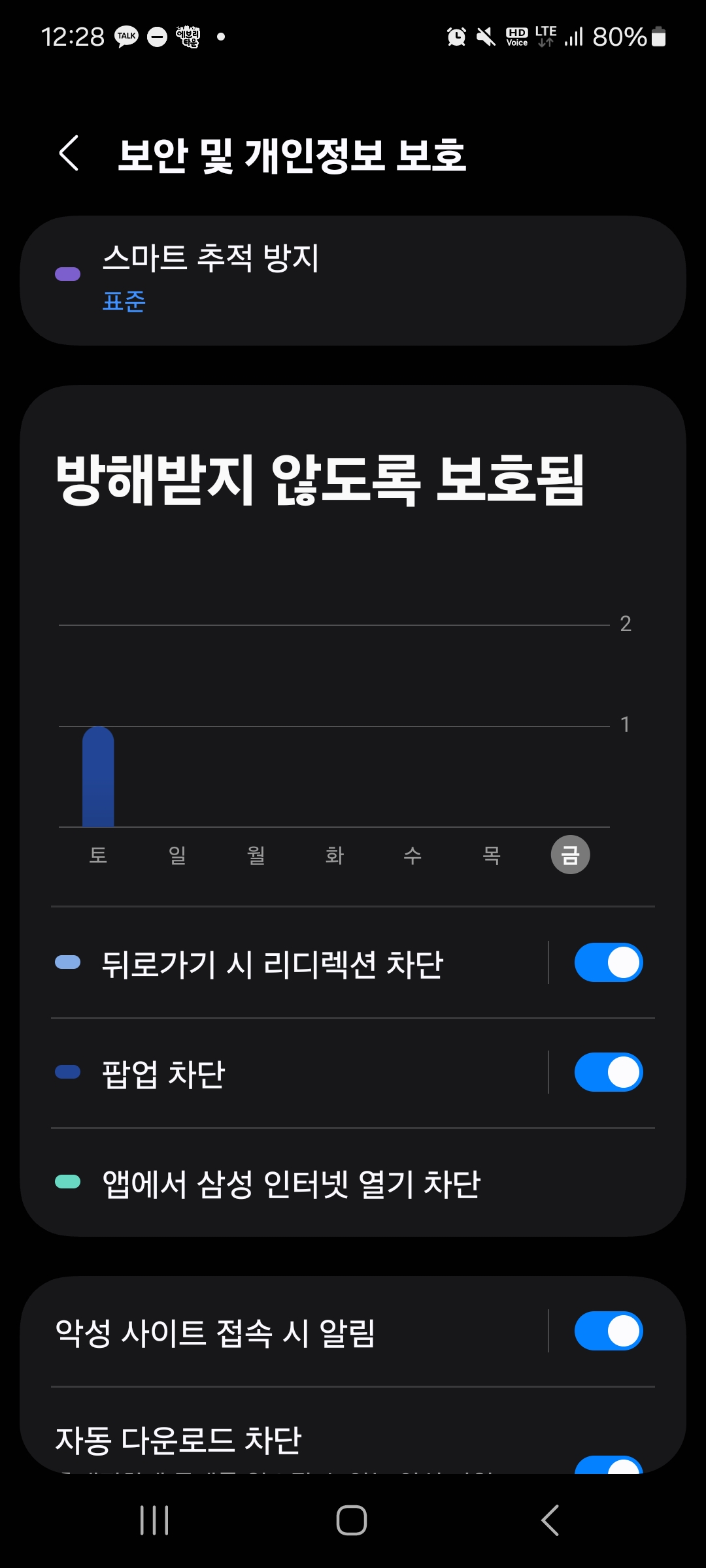
Task: Open 앱에서 삼성 인터넷 열기 차단
Action: pyautogui.click(x=353, y=1183)
